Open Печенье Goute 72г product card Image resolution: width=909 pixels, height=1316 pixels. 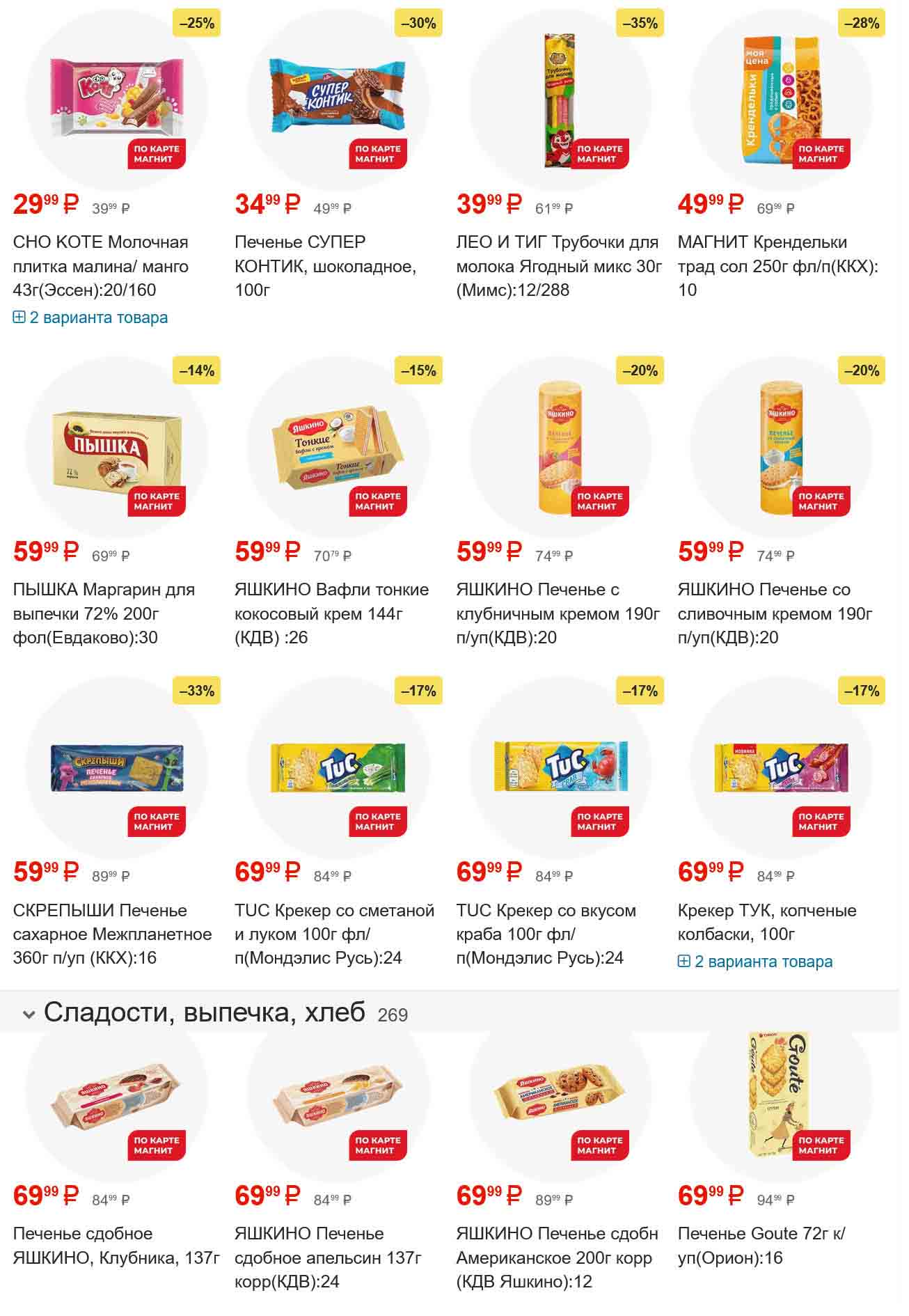pos(761,1245)
